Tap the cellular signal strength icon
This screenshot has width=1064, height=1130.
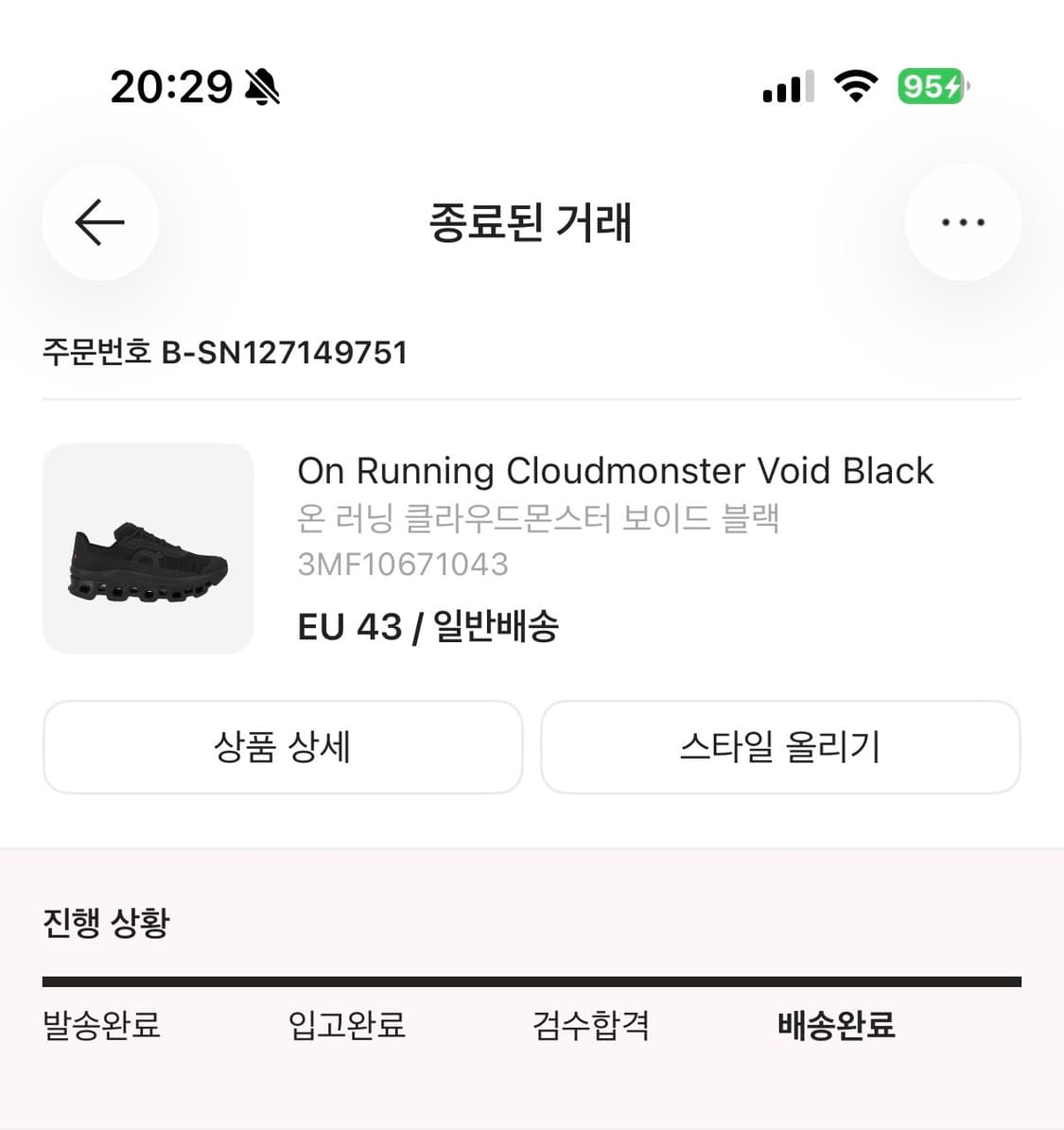[787, 86]
